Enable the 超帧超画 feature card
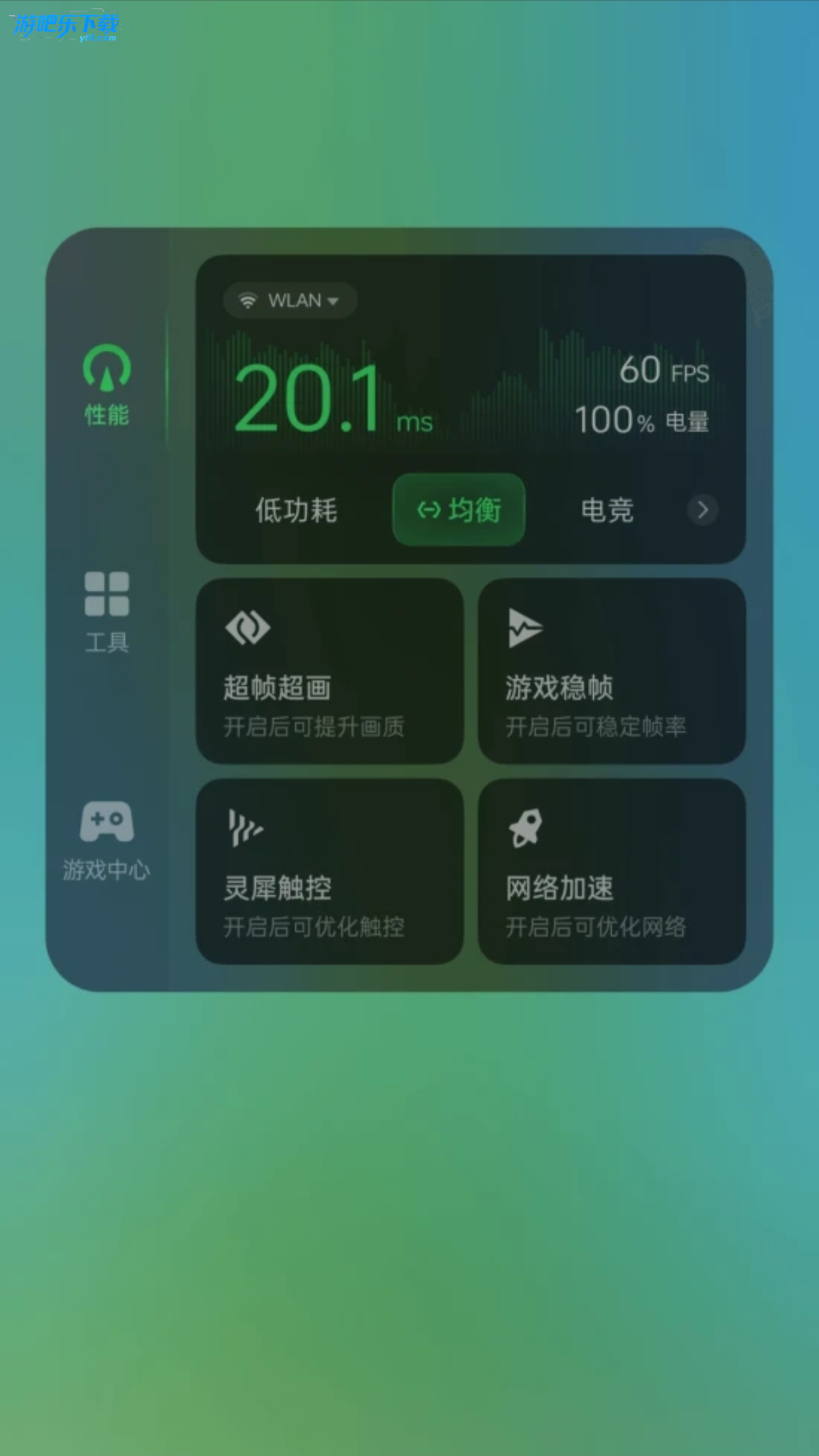This screenshot has width=819, height=1456. click(x=330, y=671)
